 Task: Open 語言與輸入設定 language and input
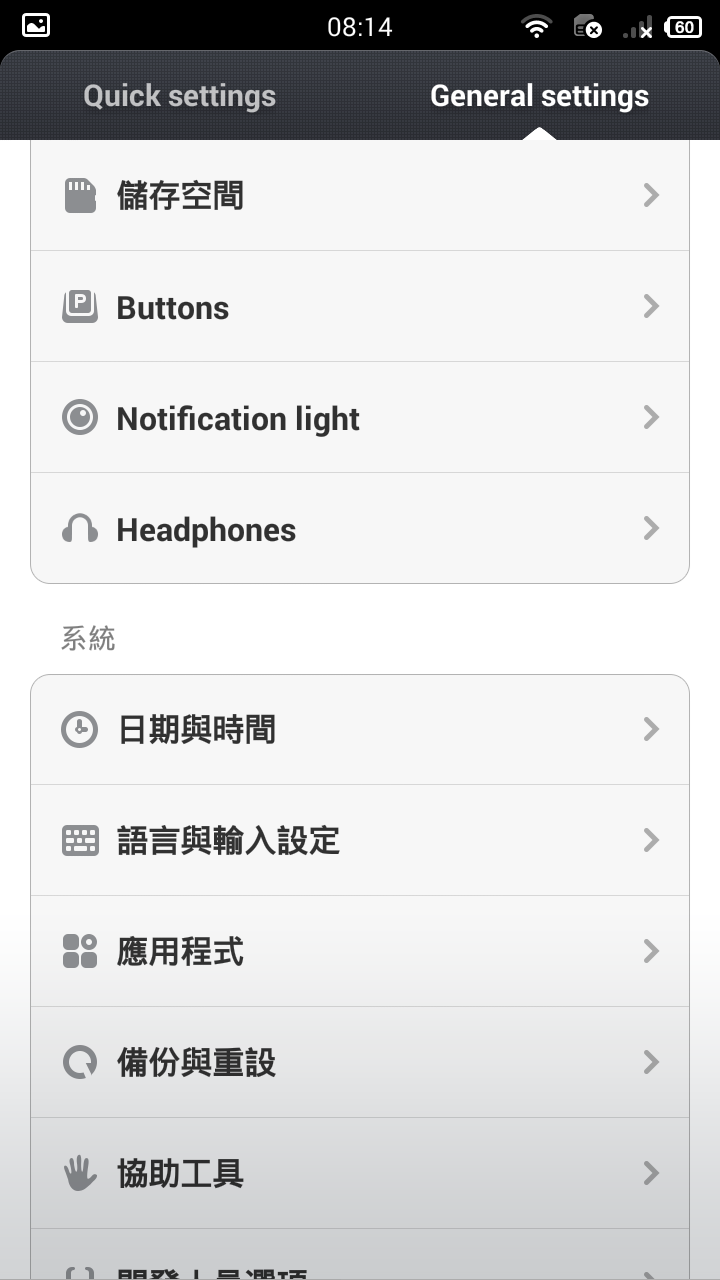360,840
